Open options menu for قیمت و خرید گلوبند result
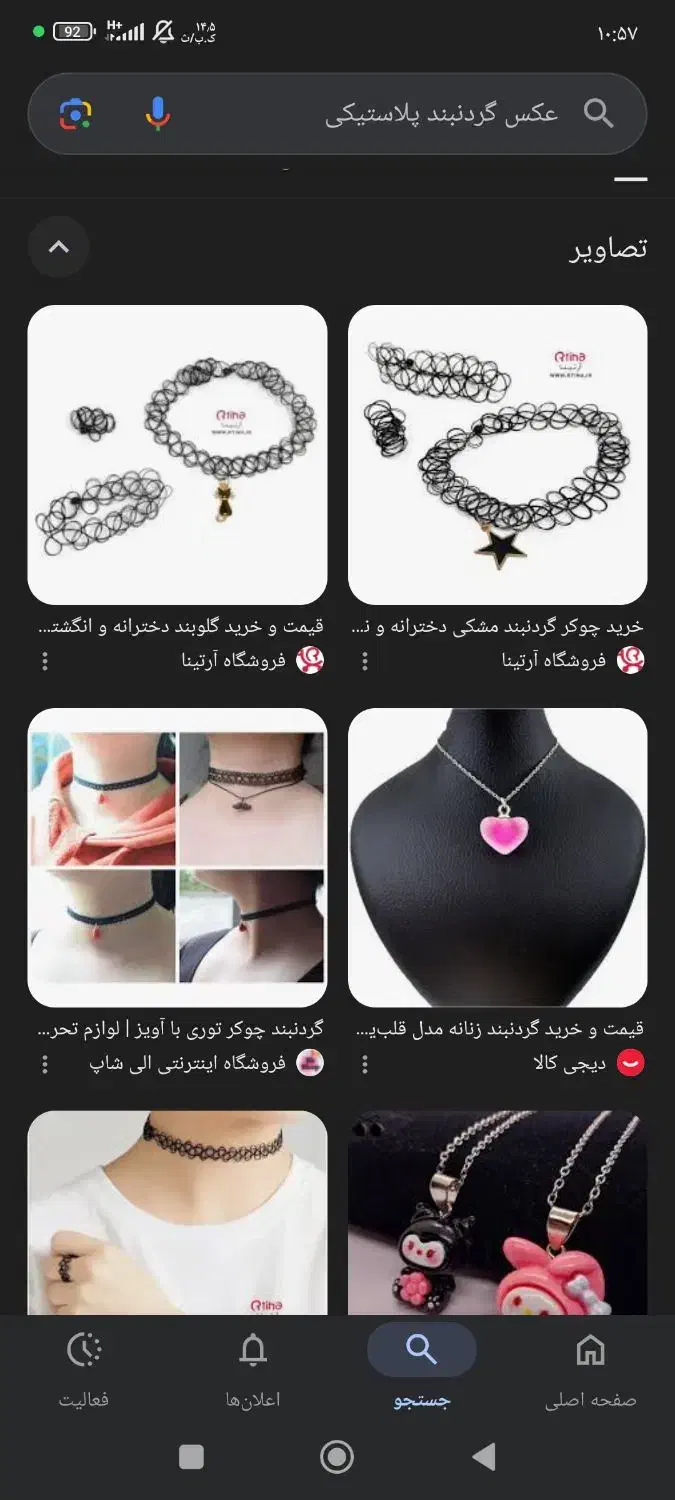Image resolution: width=675 pixels, height=1500 pixels. [x=45, y=661]
